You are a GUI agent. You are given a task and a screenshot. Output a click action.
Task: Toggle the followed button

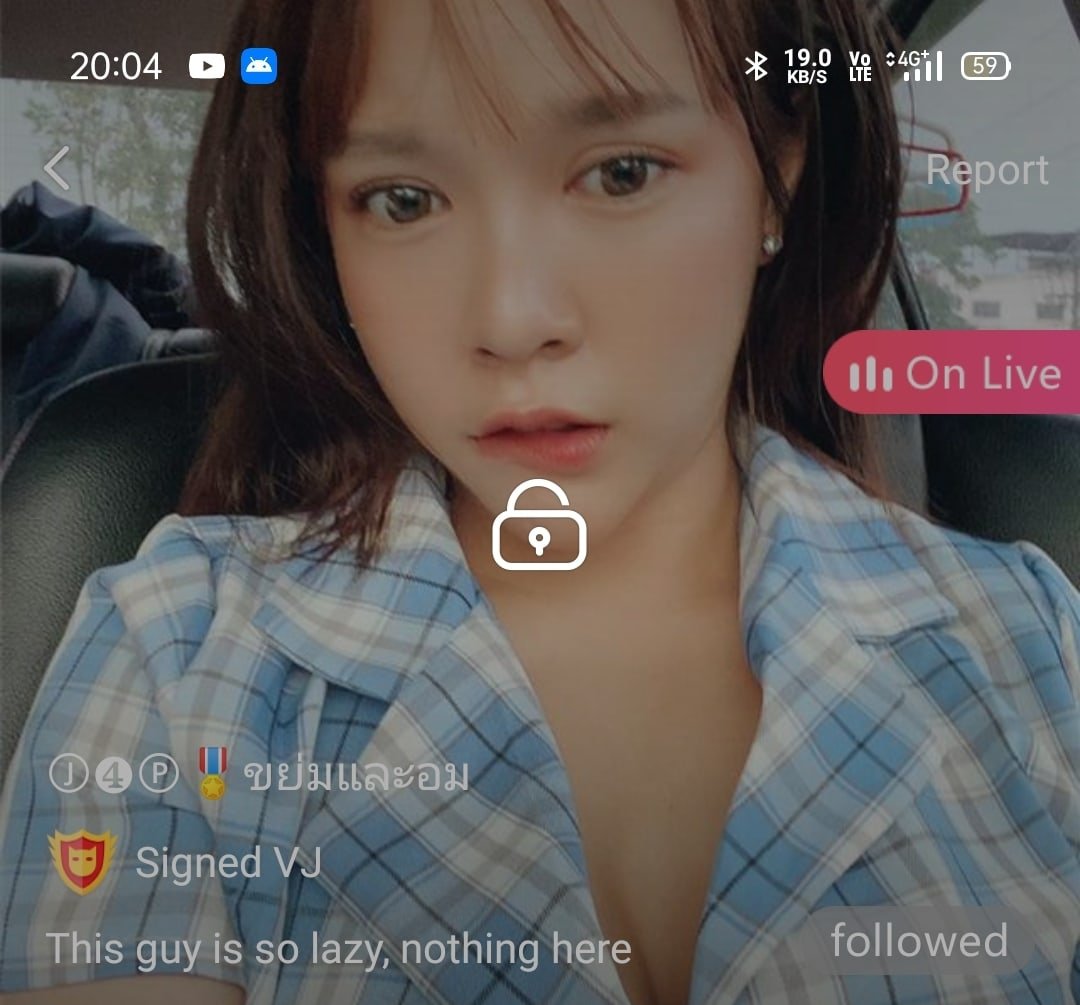coord(918,941)
